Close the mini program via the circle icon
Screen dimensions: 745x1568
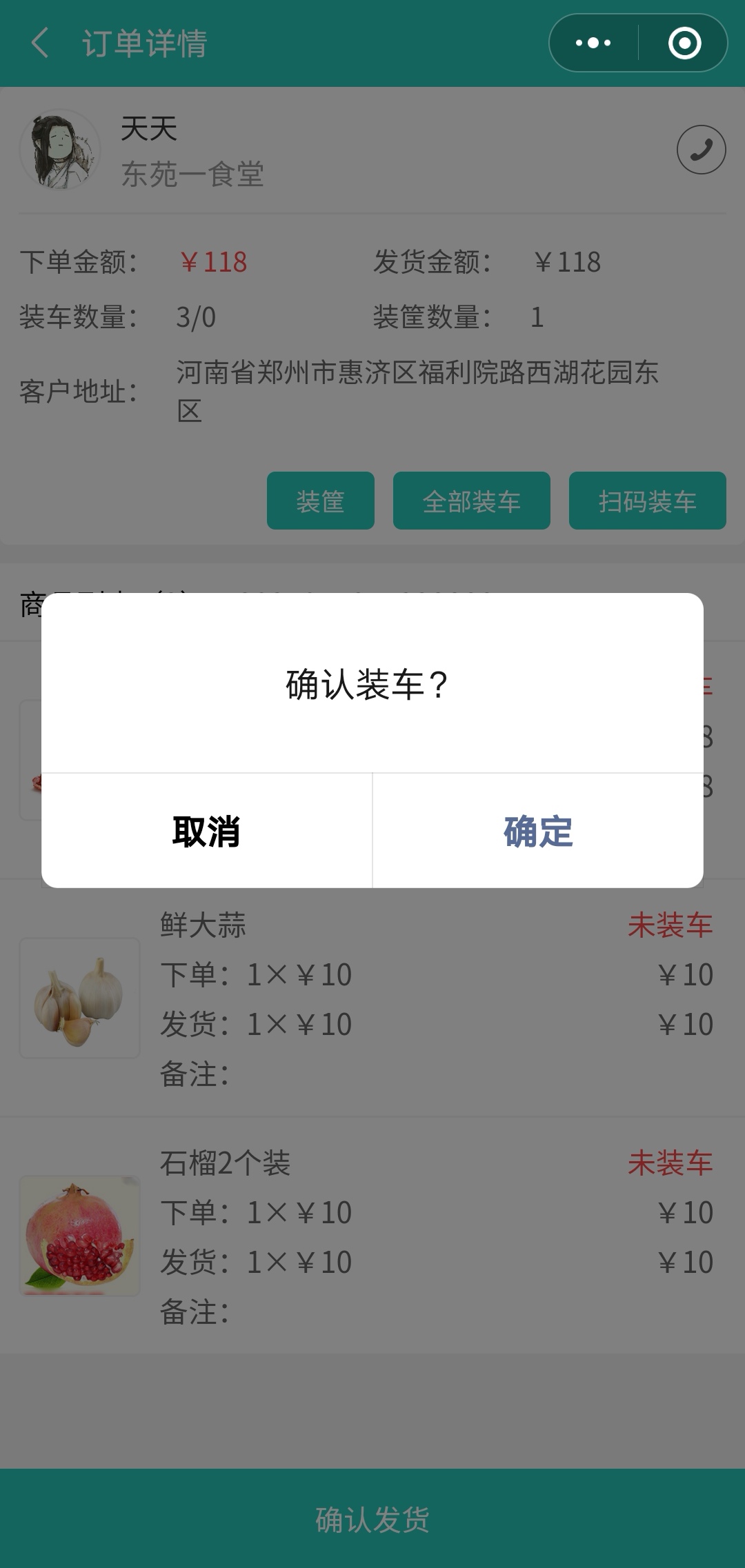click(684, 43)
